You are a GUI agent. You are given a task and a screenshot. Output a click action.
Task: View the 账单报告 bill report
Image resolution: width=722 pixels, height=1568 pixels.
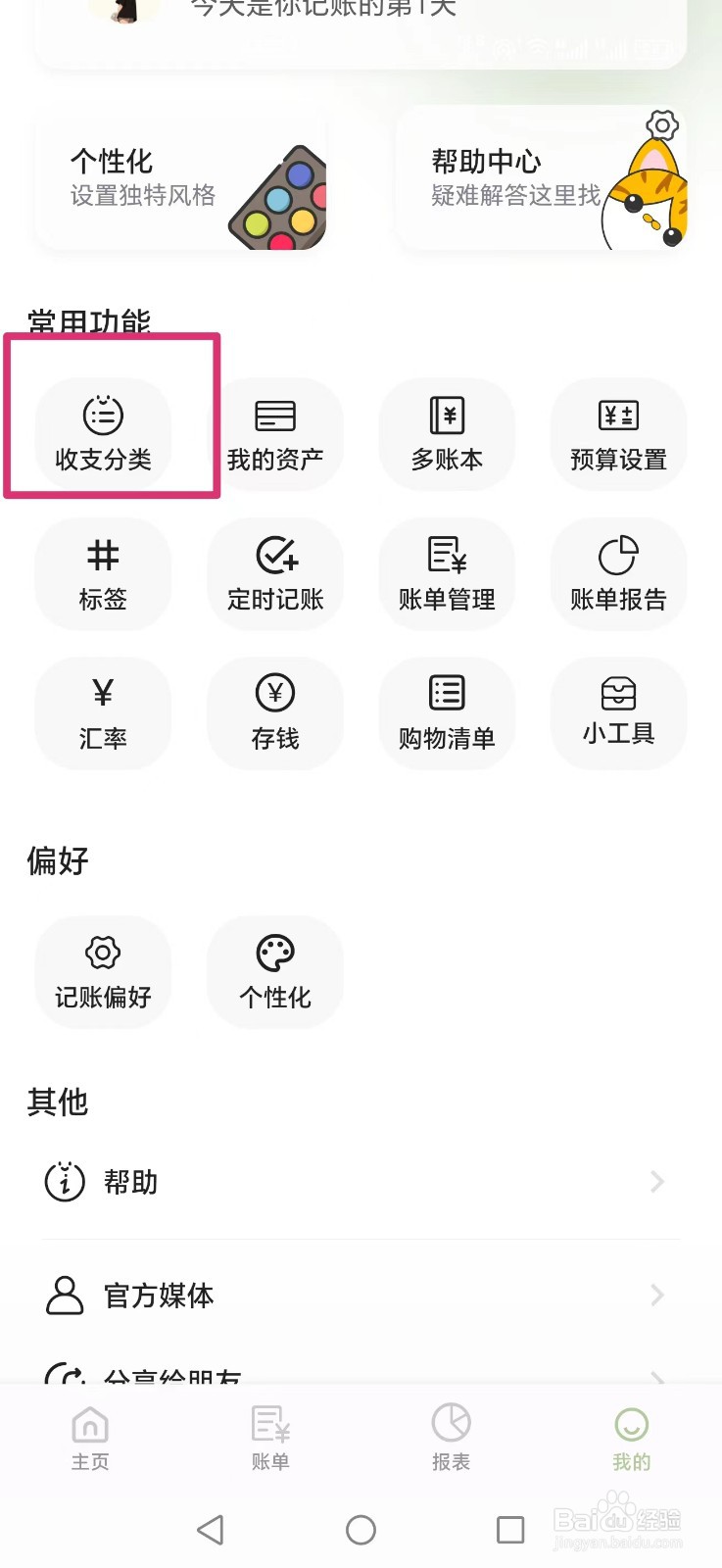[x=618, y=573]
